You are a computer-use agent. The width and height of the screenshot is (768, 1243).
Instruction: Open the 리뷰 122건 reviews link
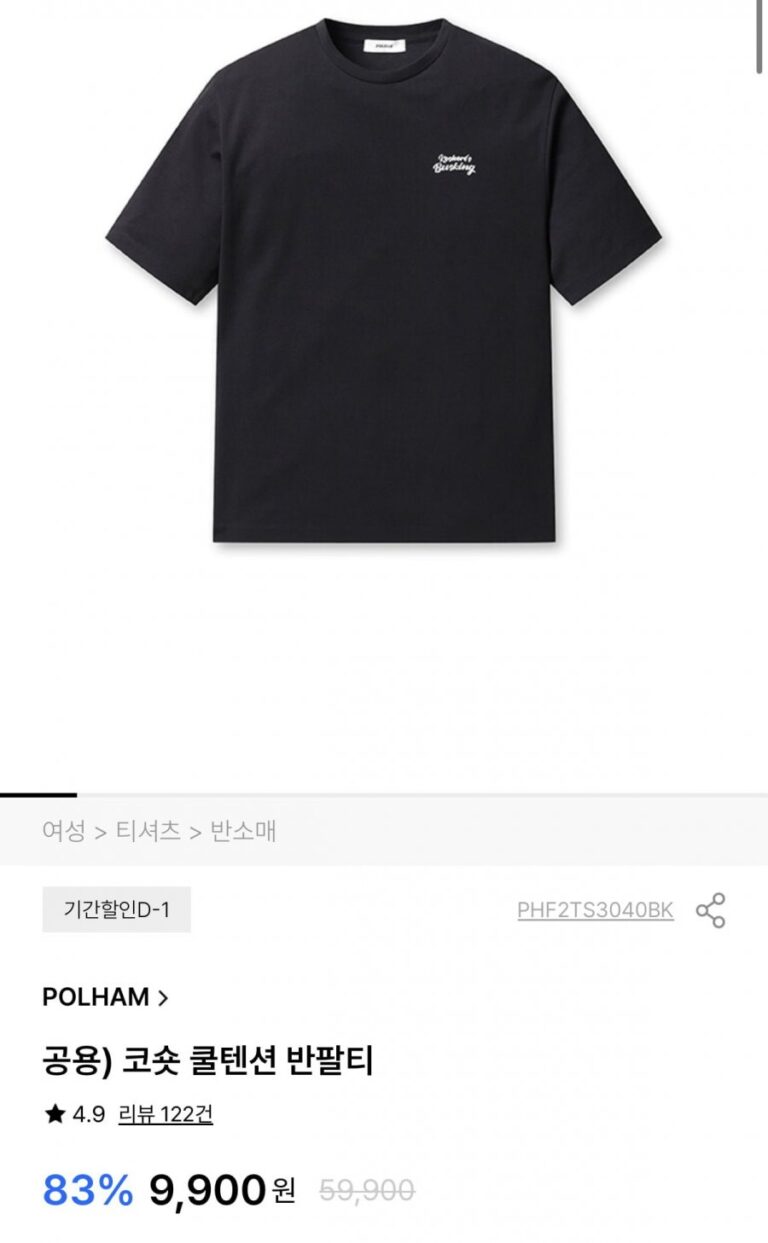point(165,1114)
